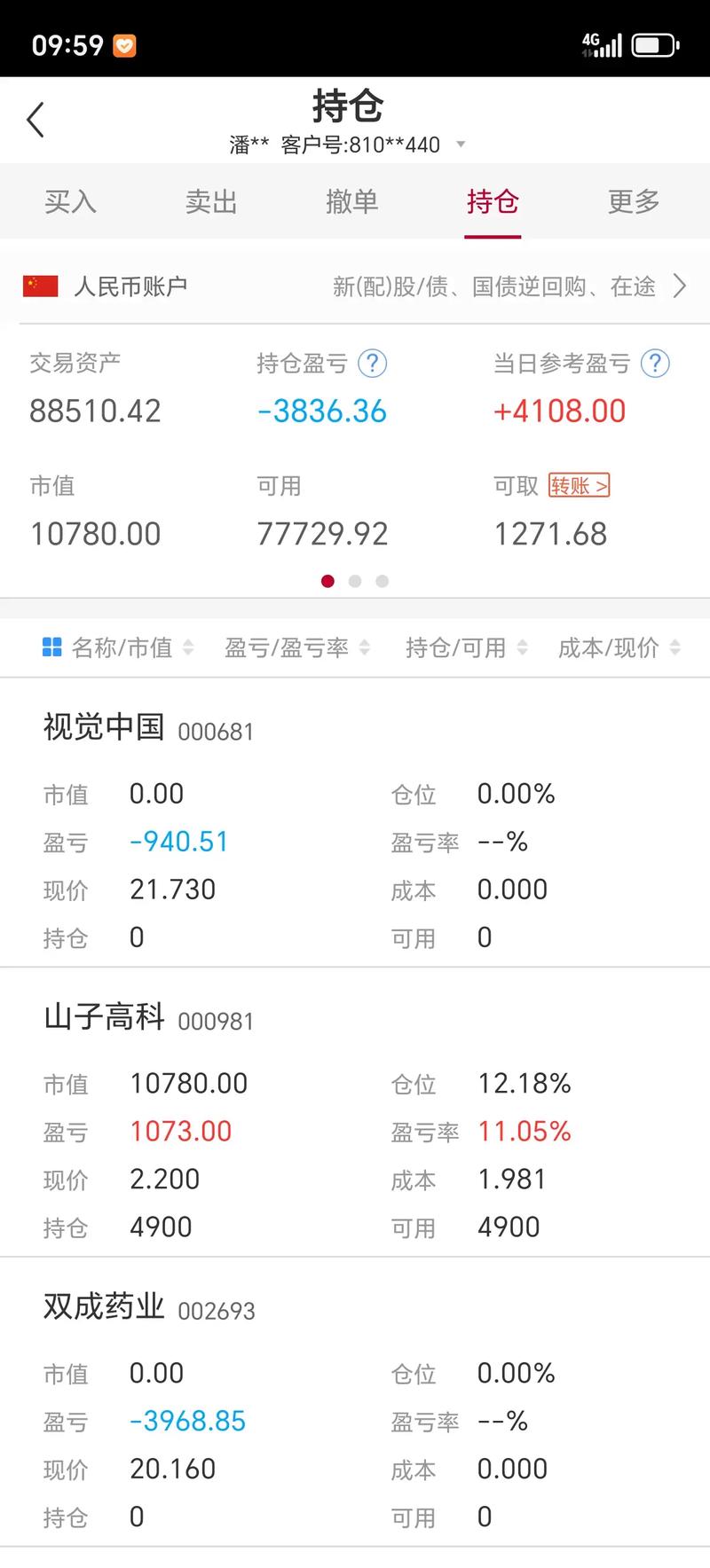Open account details via right chevron
This screenshot has width=710, height=1568.
[x=682, y=286]
